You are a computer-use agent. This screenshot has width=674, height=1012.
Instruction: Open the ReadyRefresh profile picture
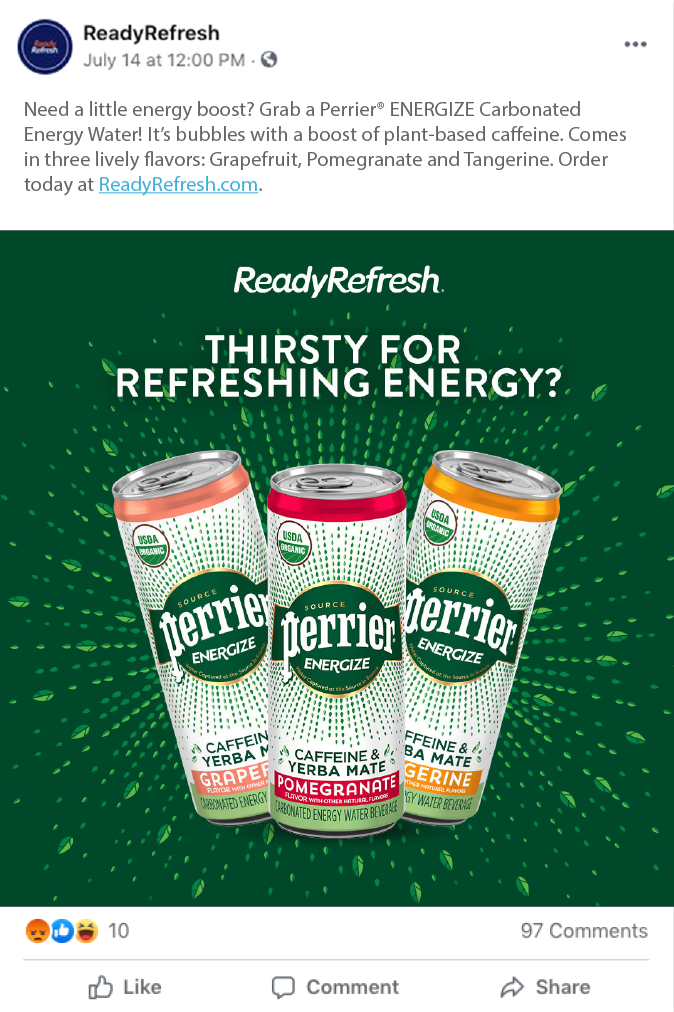tap(45, 46)
